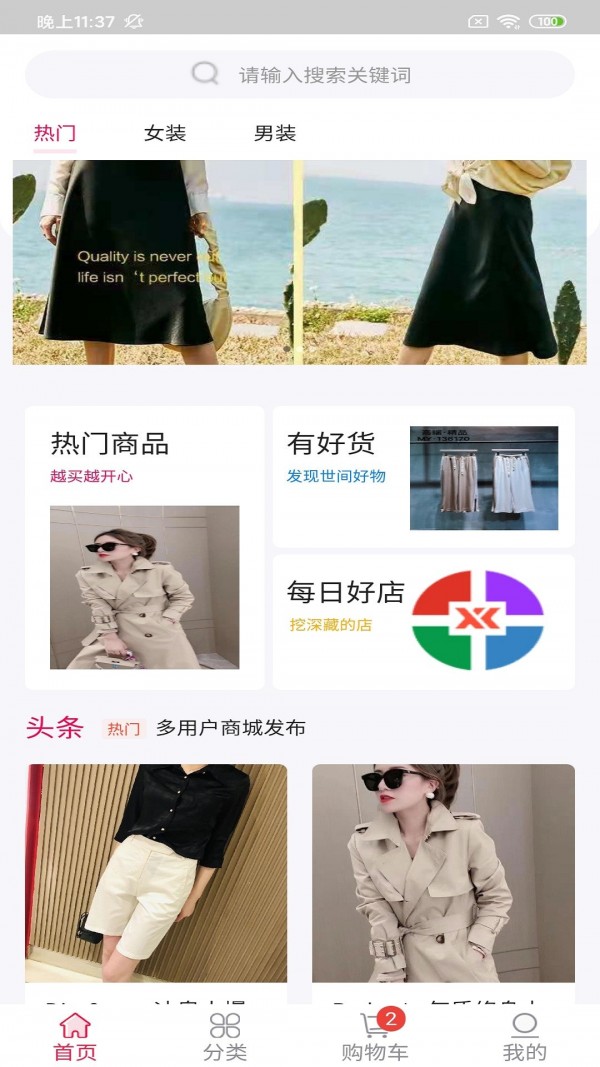This screenshot has height=1067, width=600.
Task: View the black shirt and shorts product
Action: coord(156,880)
